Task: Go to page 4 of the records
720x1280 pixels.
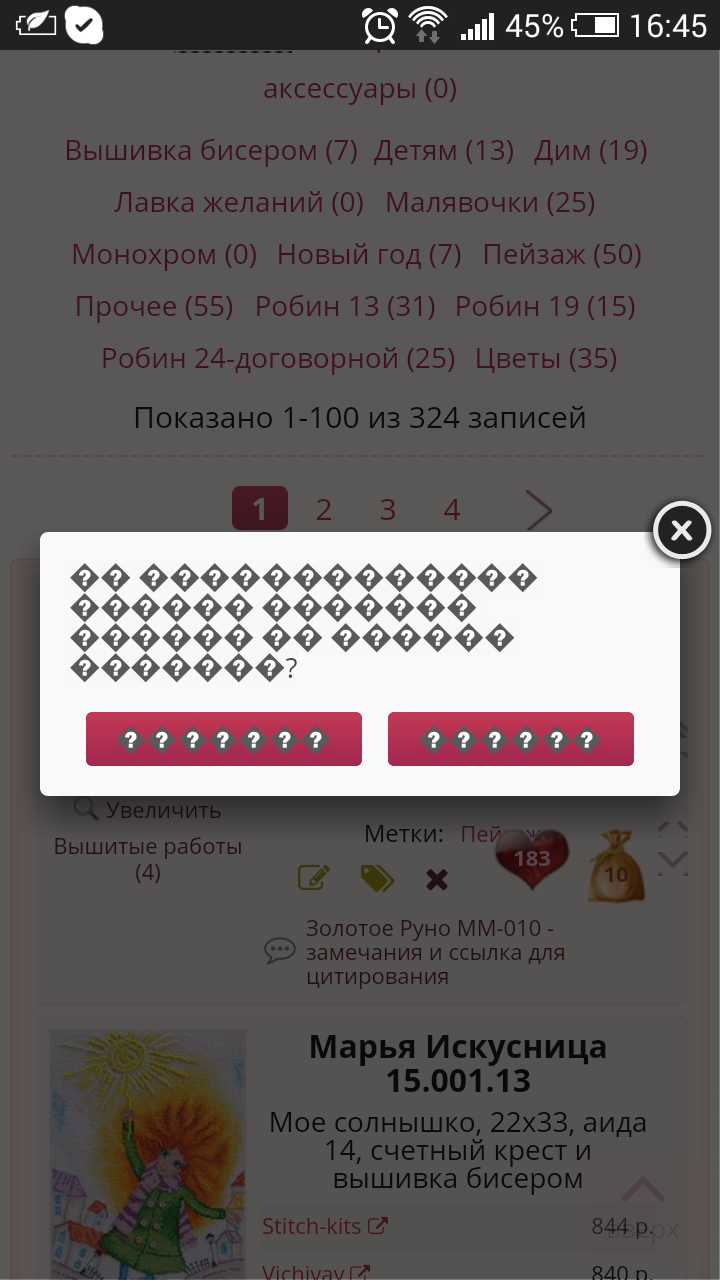Action: tap(452, 510)
